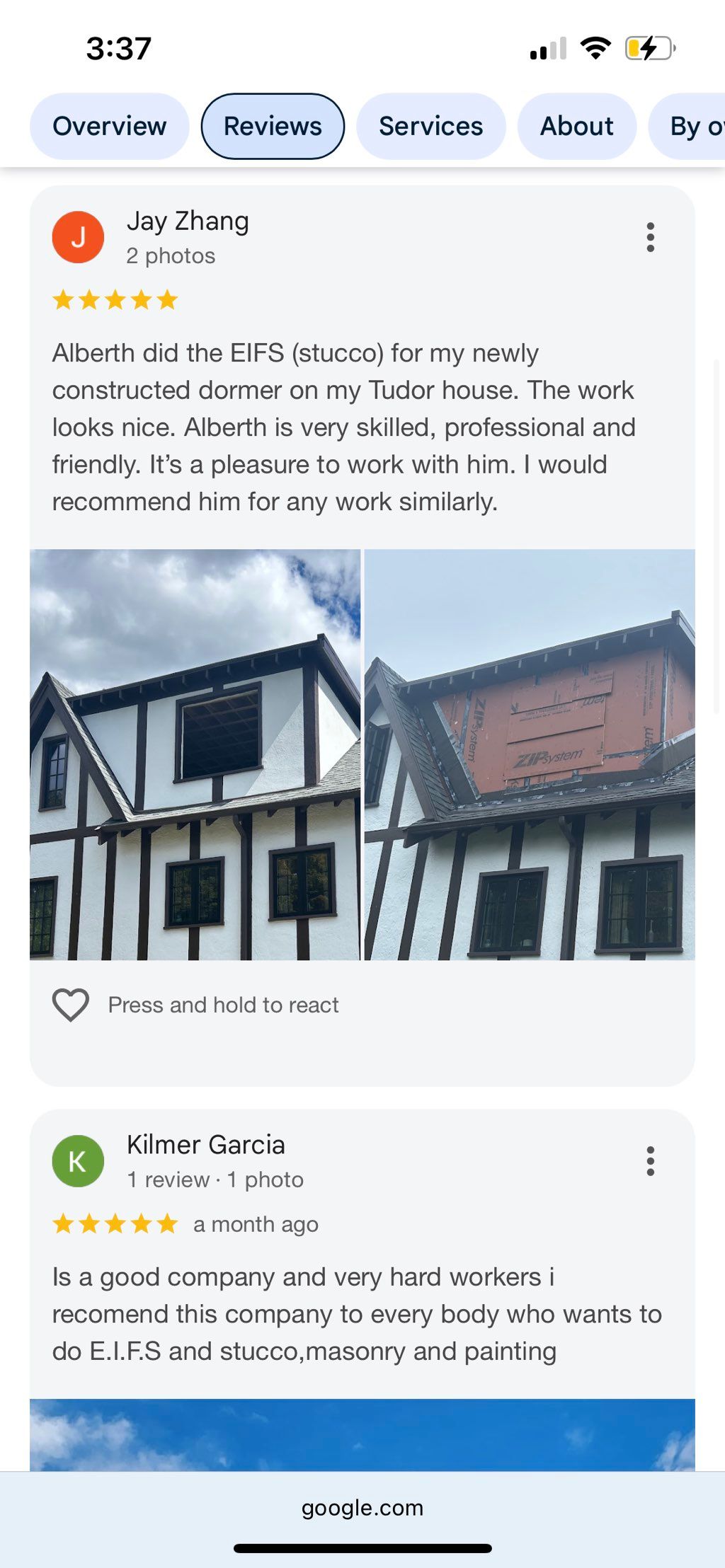725x1568 pixels.
Task: Tap the google.com address bar
Action: point(362,1508)
